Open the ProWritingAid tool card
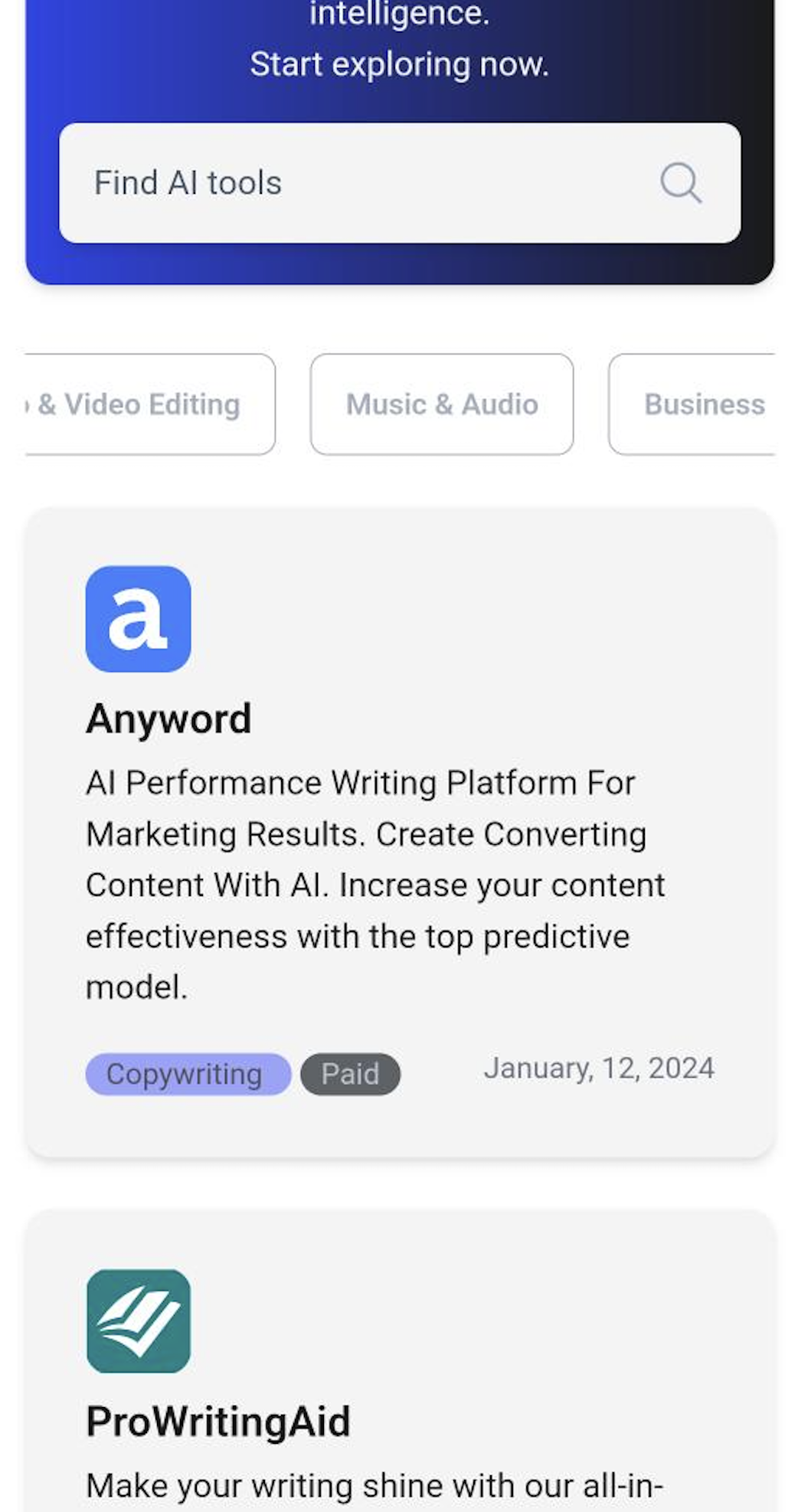Viewport: 798px width, 1512px height. (218, 1421)
